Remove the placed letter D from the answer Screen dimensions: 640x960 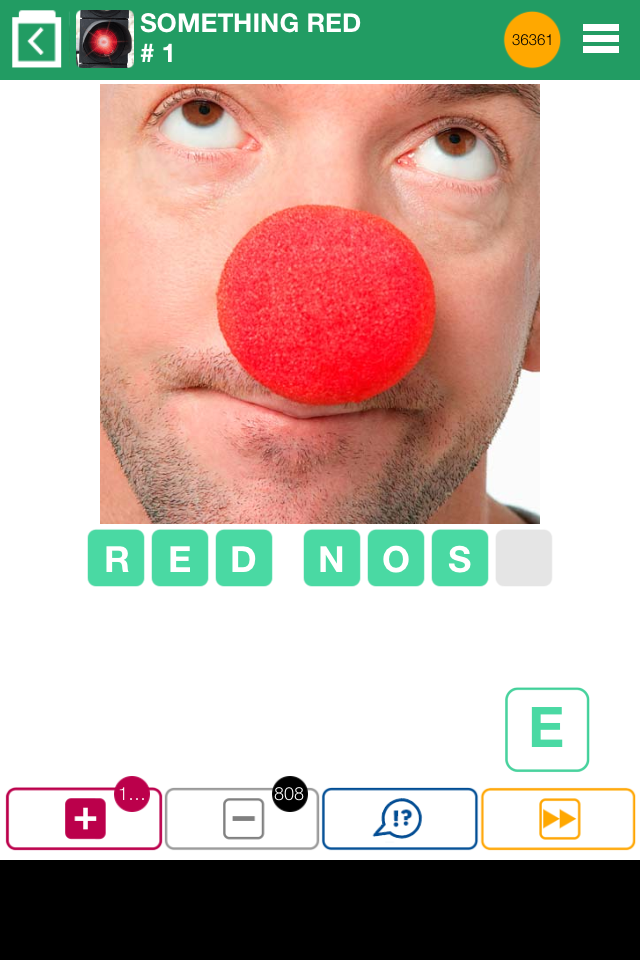coord(244,558)
